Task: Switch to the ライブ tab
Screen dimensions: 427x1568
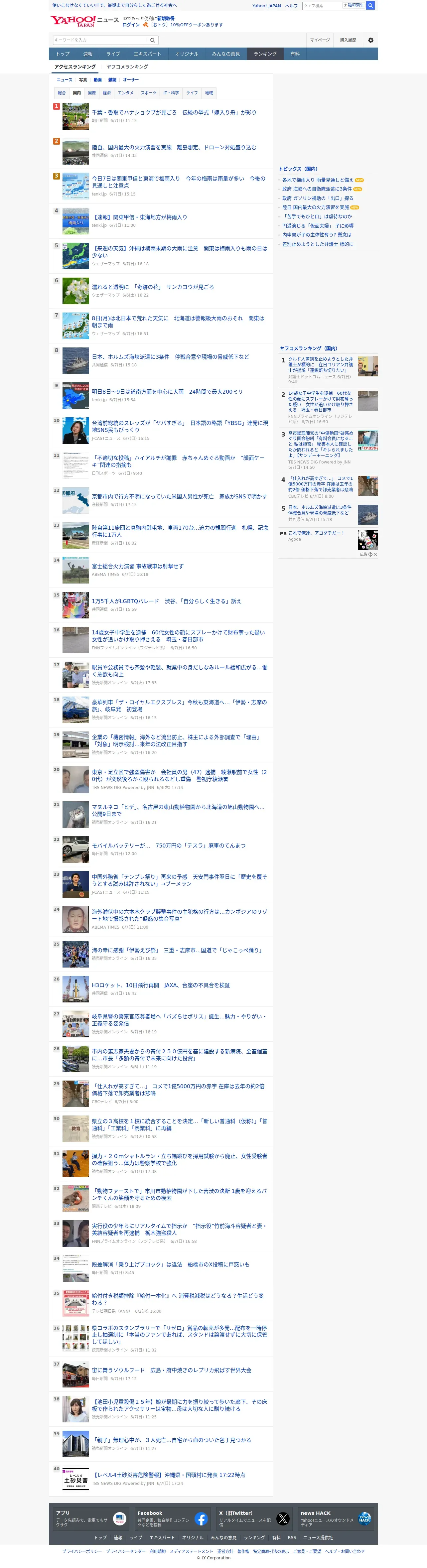Action: (x=113, y=54)
